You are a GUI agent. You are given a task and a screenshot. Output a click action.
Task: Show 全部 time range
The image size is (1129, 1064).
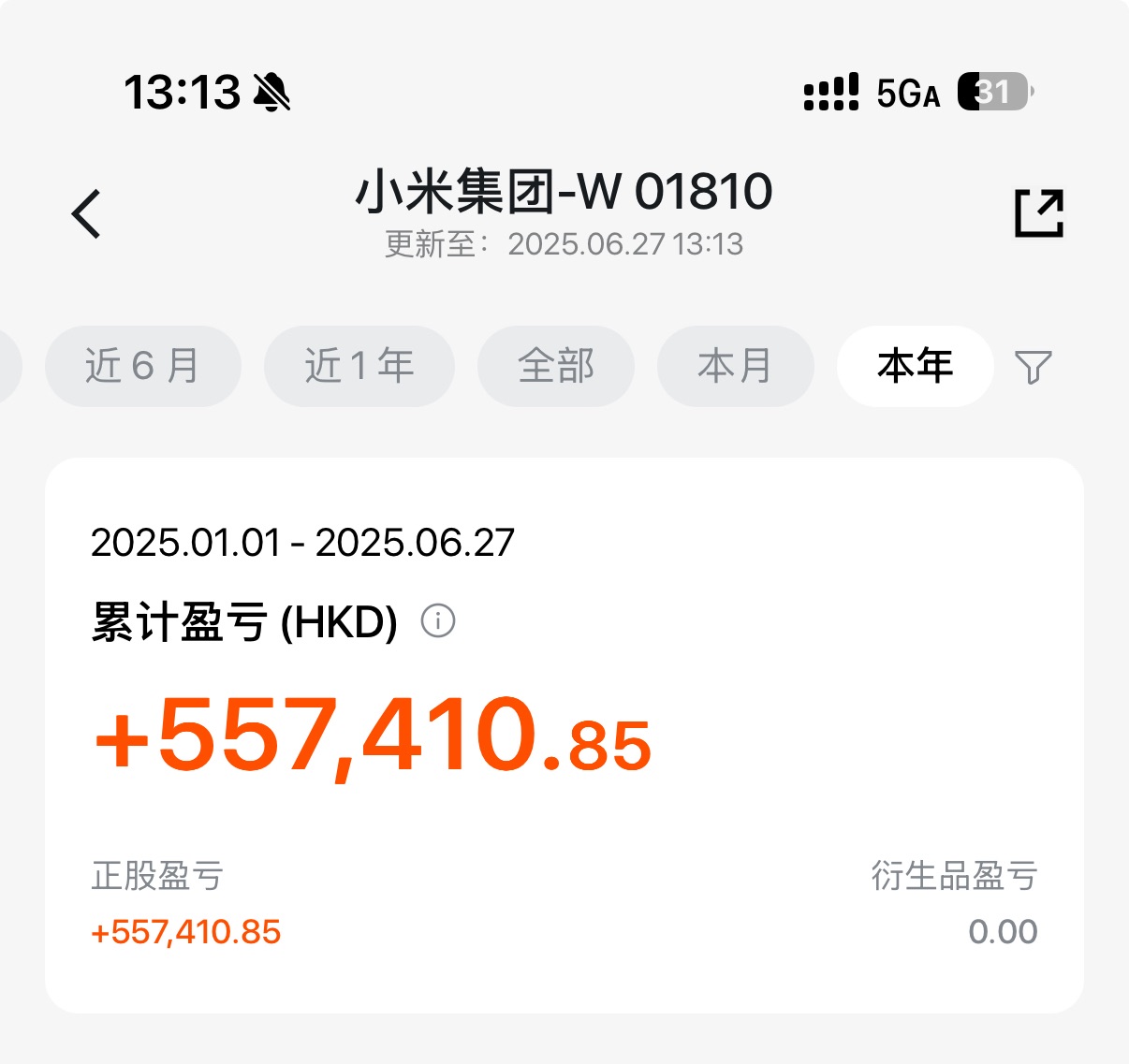coord(556,366)
